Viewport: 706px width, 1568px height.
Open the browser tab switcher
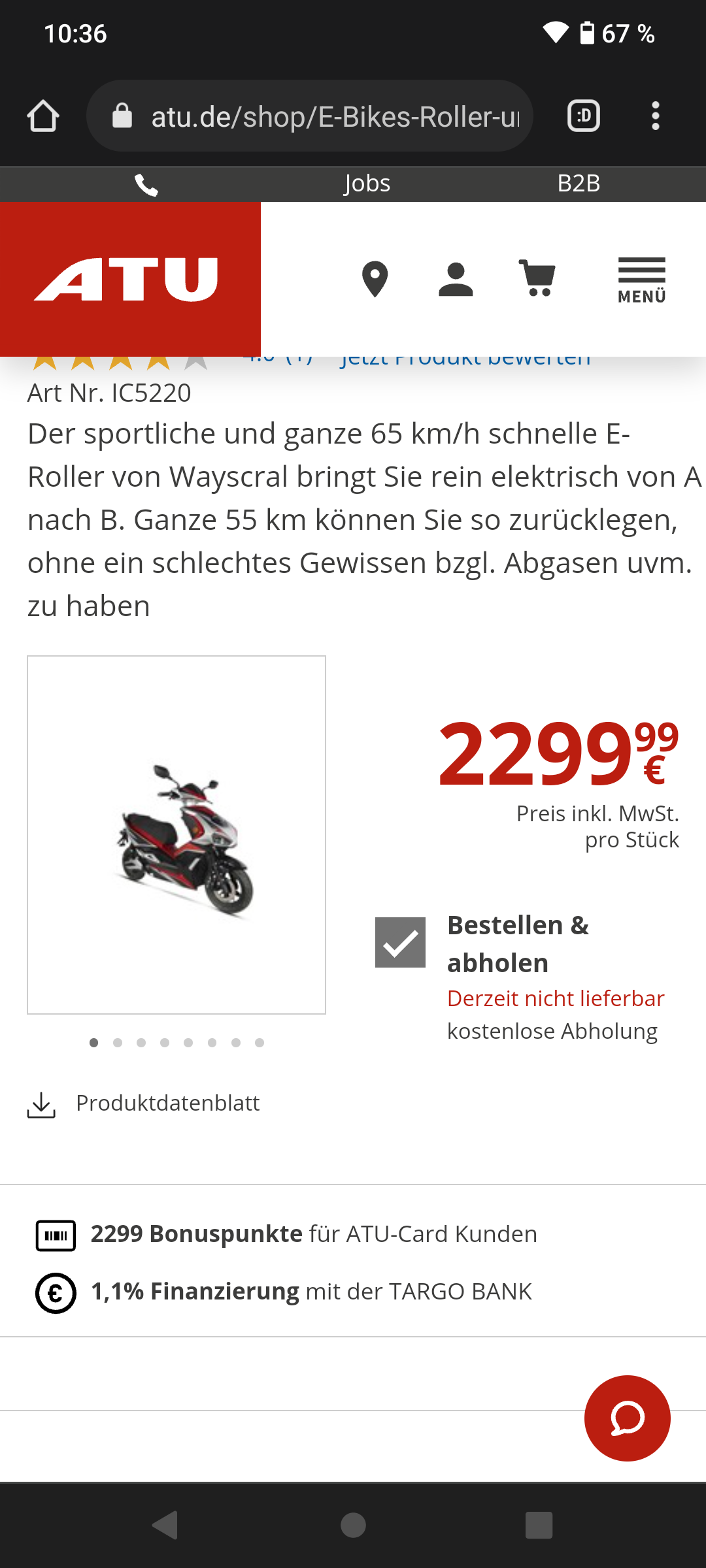point(583,116)
